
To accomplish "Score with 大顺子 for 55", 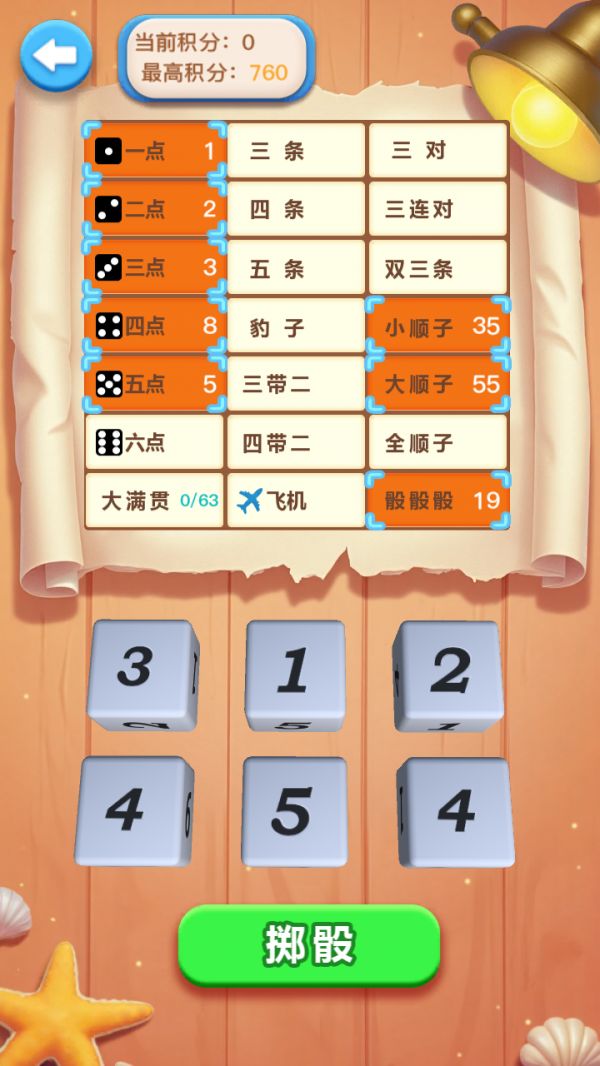I will click(439, 384).
